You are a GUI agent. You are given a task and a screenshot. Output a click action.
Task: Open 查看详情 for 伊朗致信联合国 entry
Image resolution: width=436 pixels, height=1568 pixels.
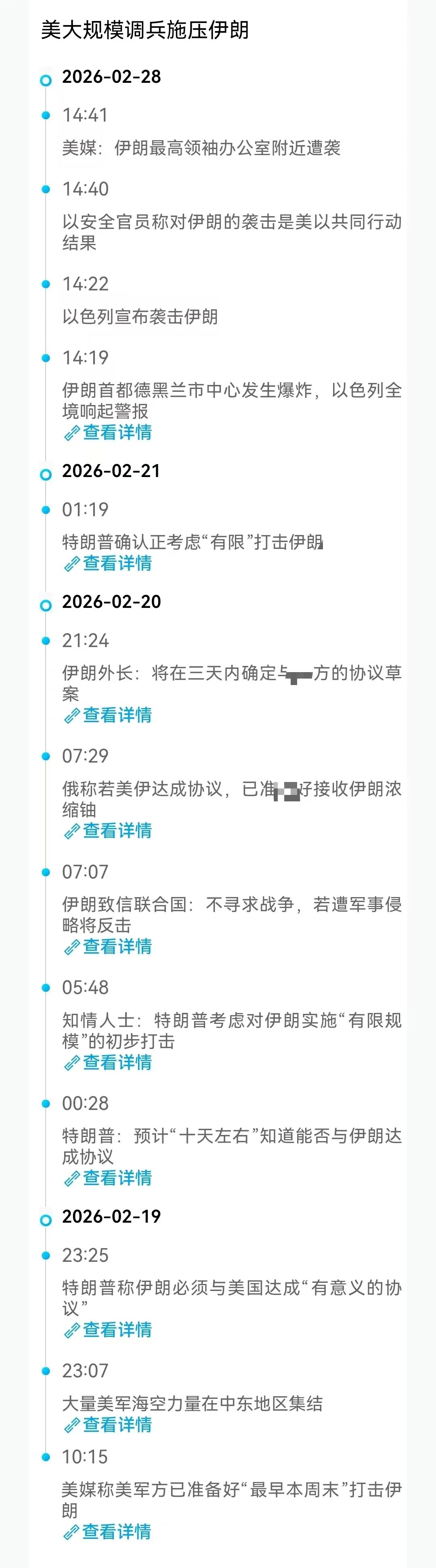[108, 946]
